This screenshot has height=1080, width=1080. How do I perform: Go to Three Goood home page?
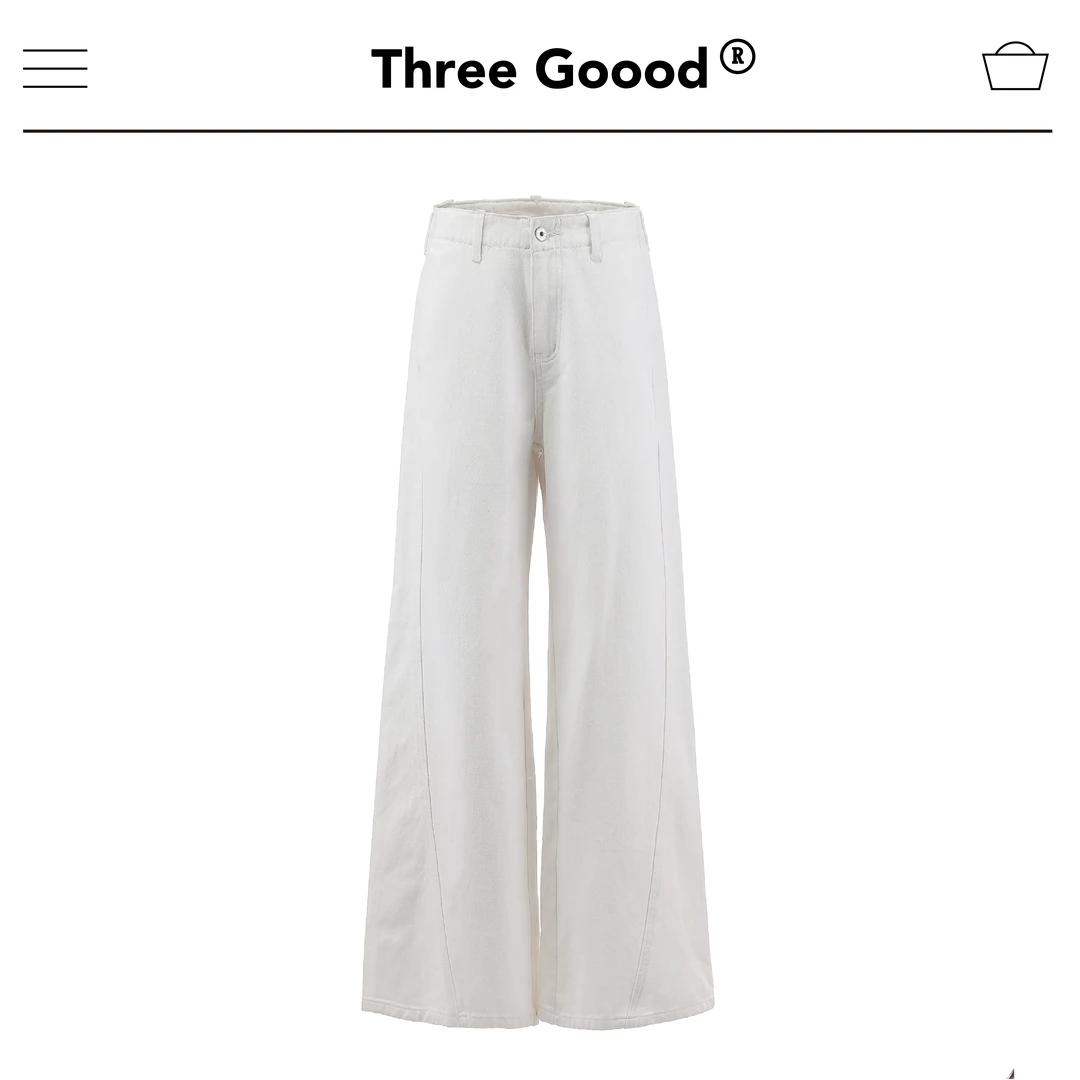pos(562,67)
